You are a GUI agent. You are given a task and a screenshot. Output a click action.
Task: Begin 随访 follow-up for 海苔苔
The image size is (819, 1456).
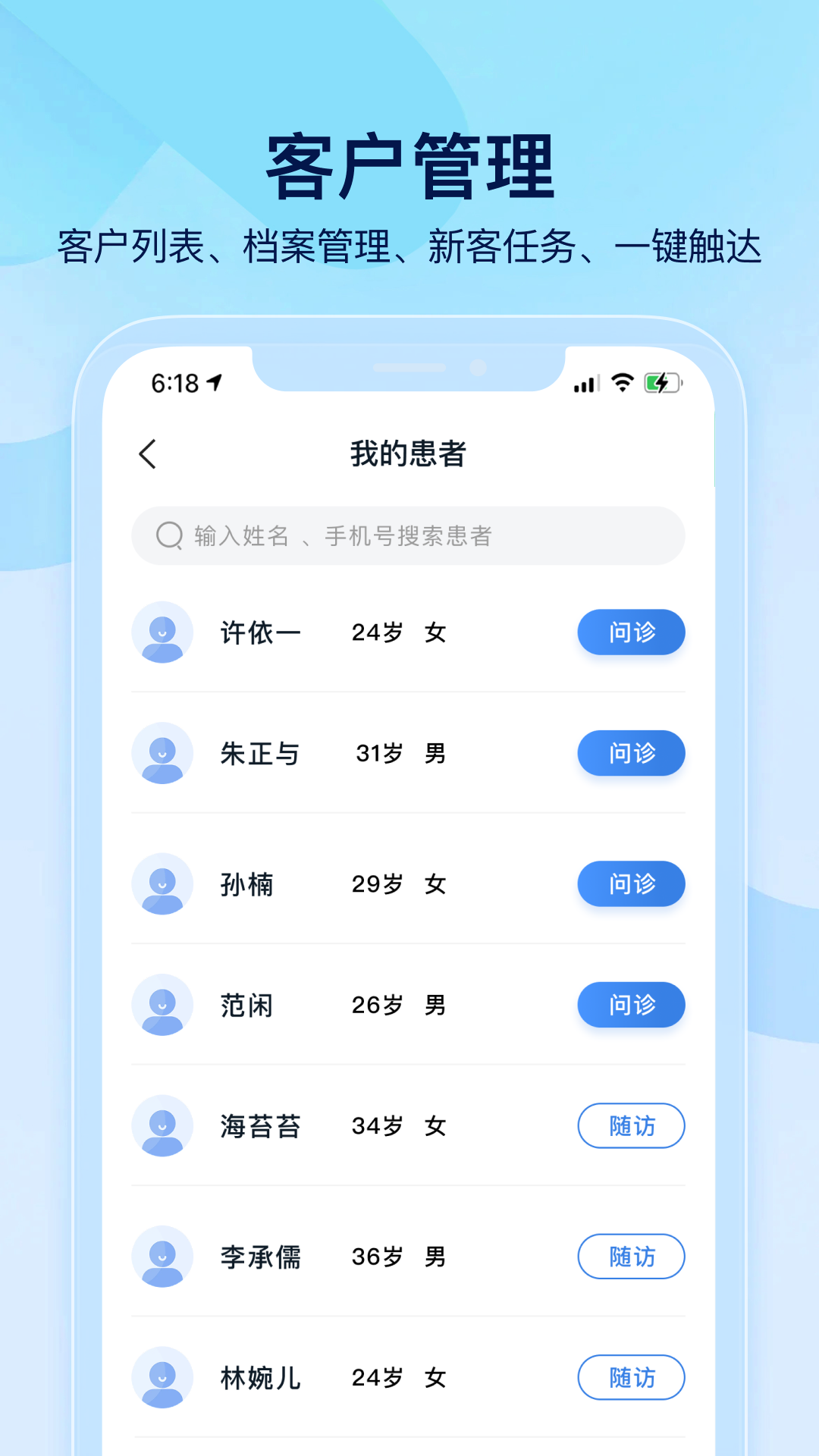631,1126
